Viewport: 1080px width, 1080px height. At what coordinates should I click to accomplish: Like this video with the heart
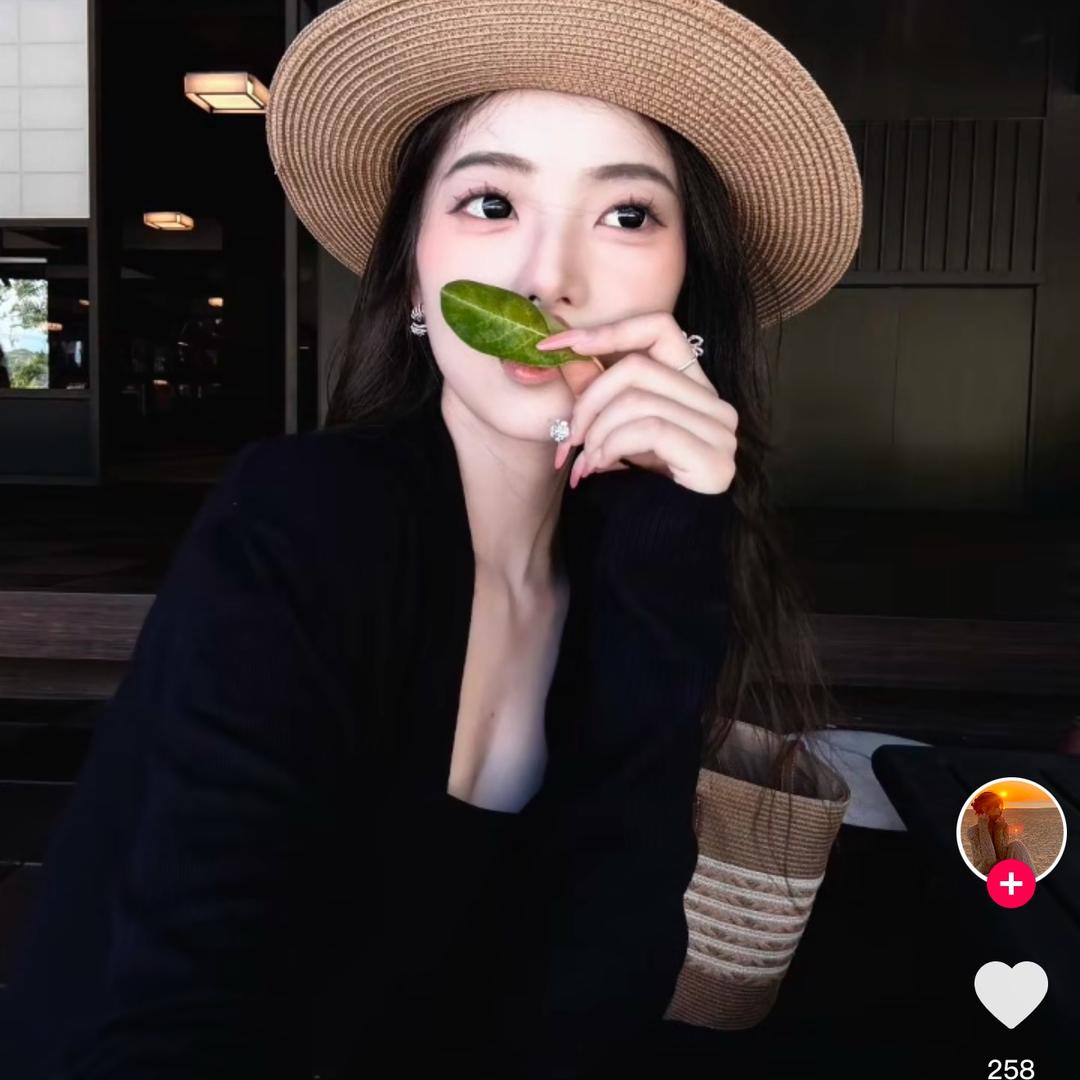(x=1011, y=993)
